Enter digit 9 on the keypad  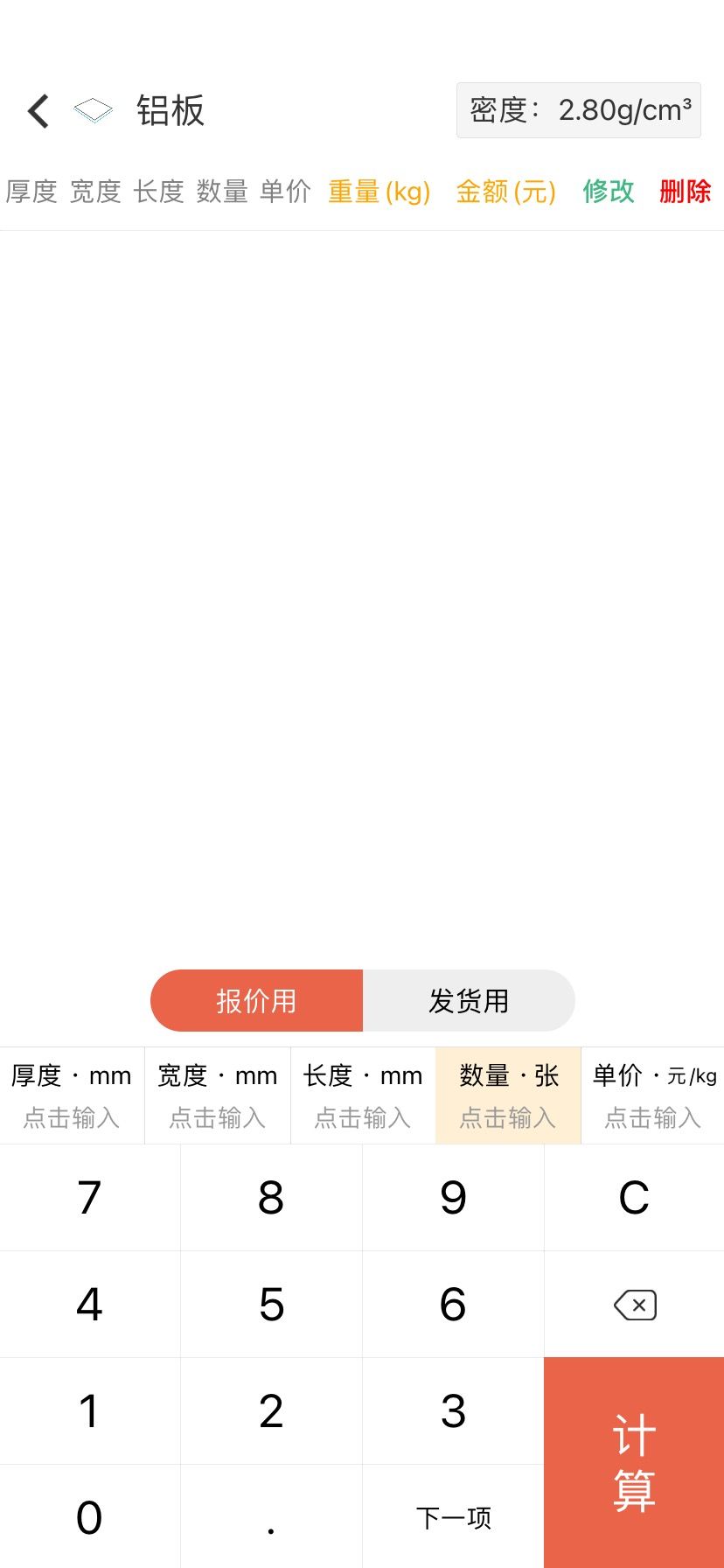[x=453, y=1198]
